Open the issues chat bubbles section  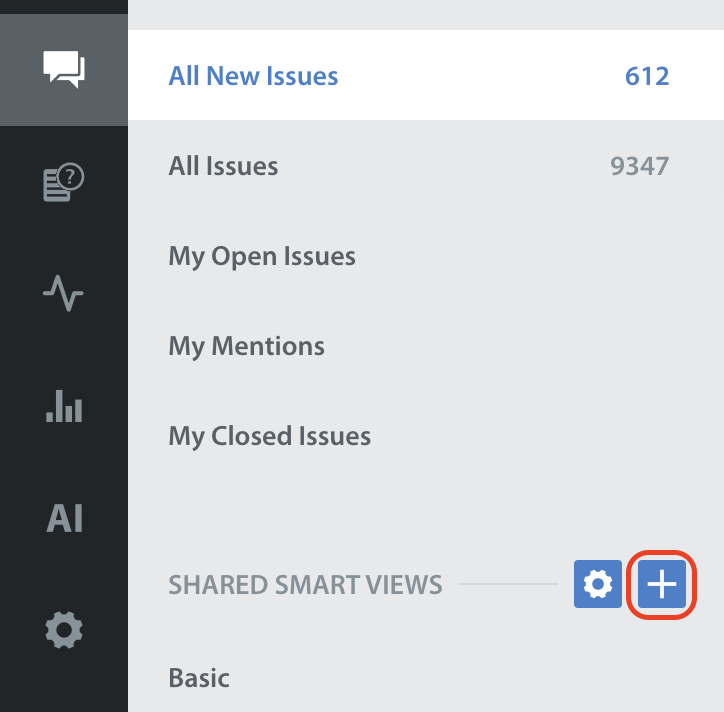64,70
